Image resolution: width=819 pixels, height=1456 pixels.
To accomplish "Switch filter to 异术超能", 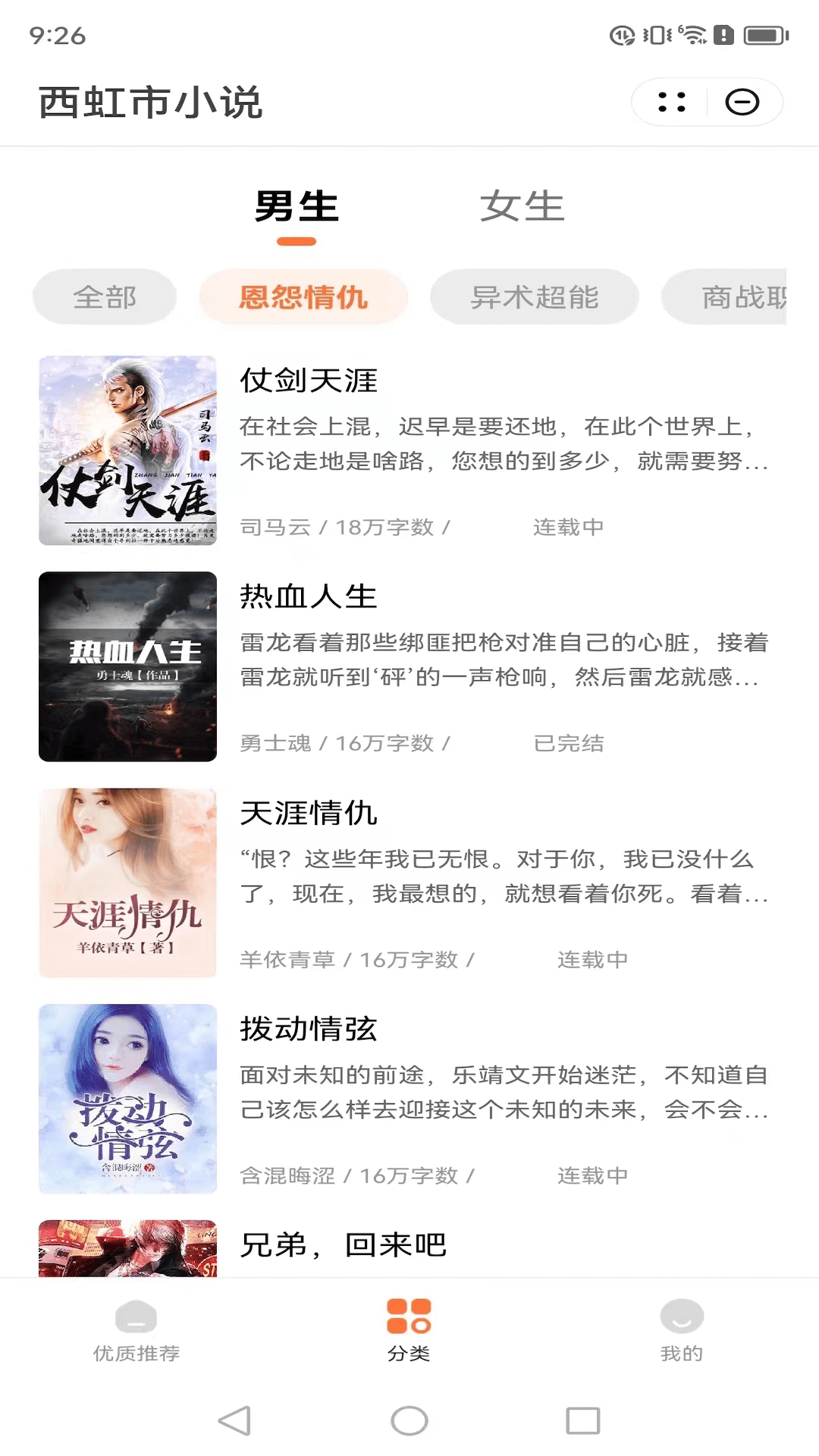I will pyautogui.click(x=534, y=297).
